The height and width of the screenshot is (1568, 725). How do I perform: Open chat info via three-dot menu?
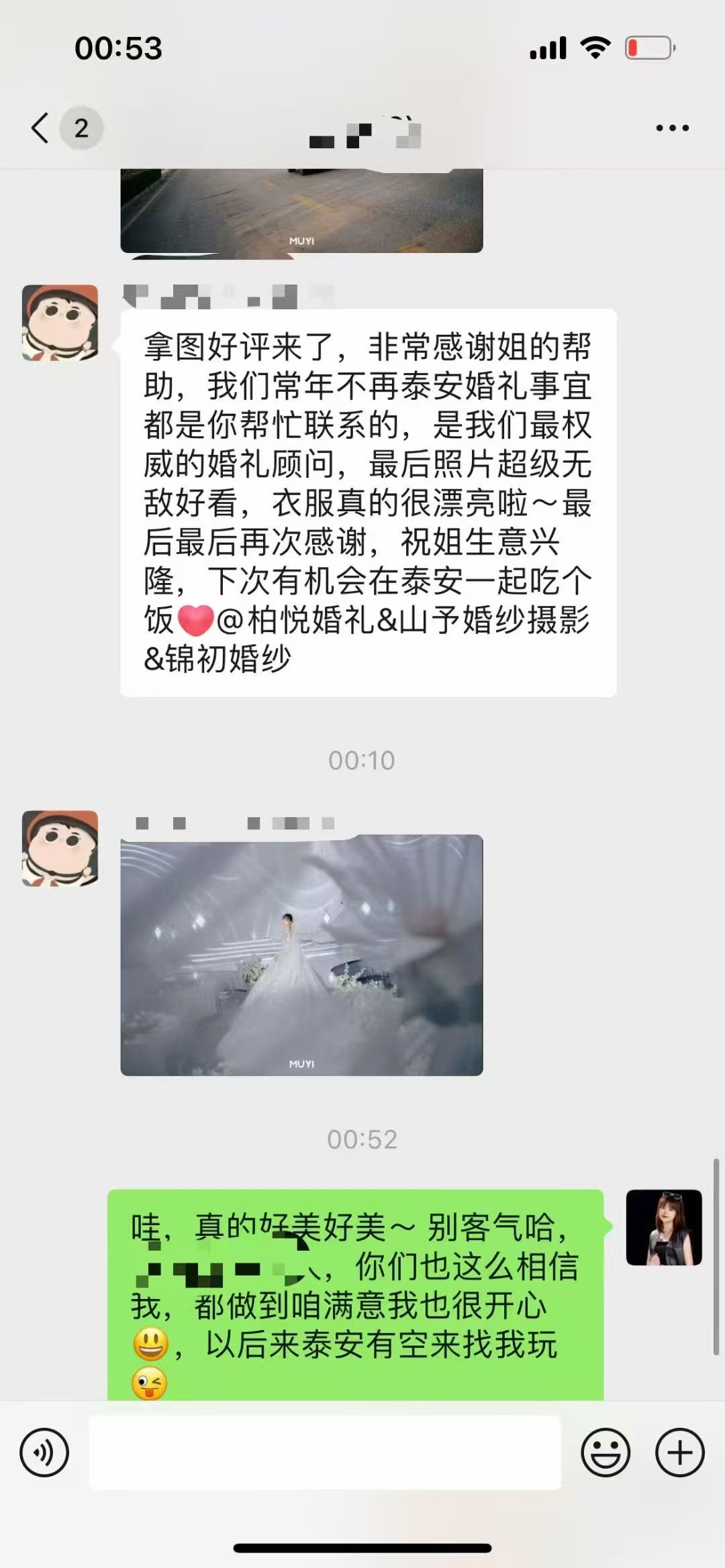tap(672, 127)
